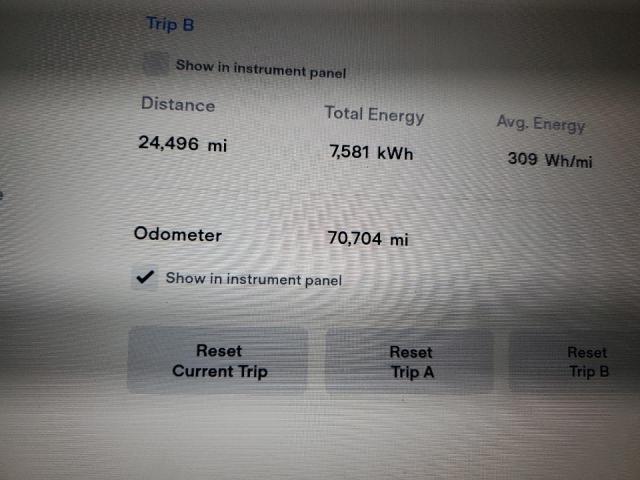Uncheck Odometer show in instrument panel
640x480 pixels.
click(x=146, y=278)
